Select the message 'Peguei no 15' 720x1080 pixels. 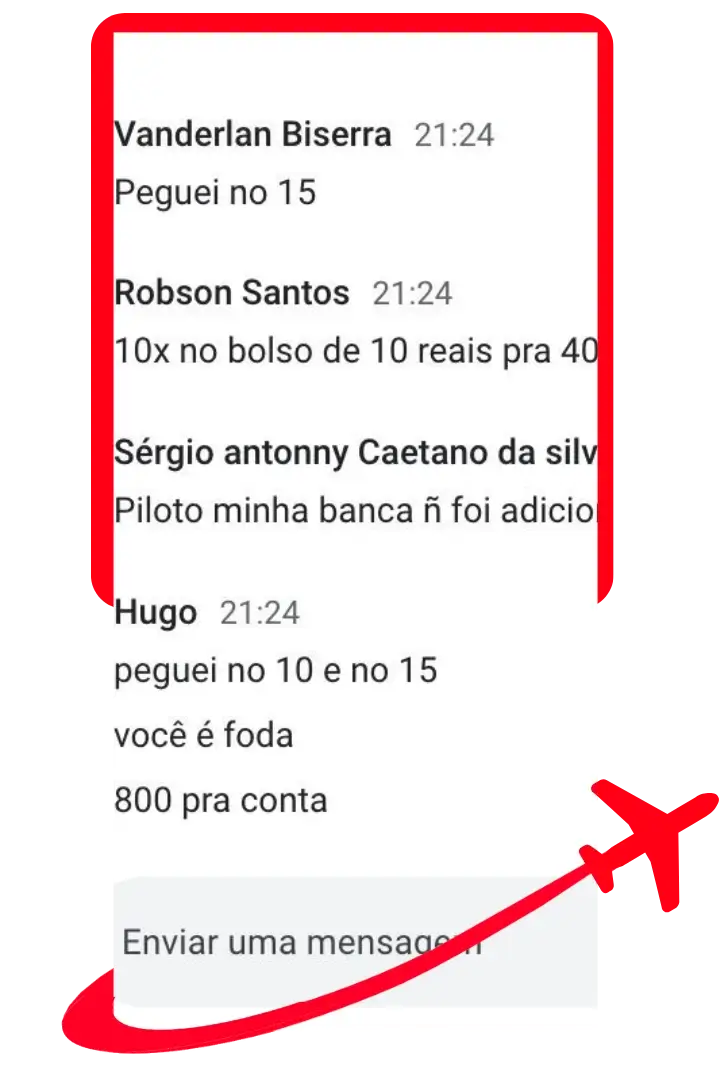(x=215, y=191)
